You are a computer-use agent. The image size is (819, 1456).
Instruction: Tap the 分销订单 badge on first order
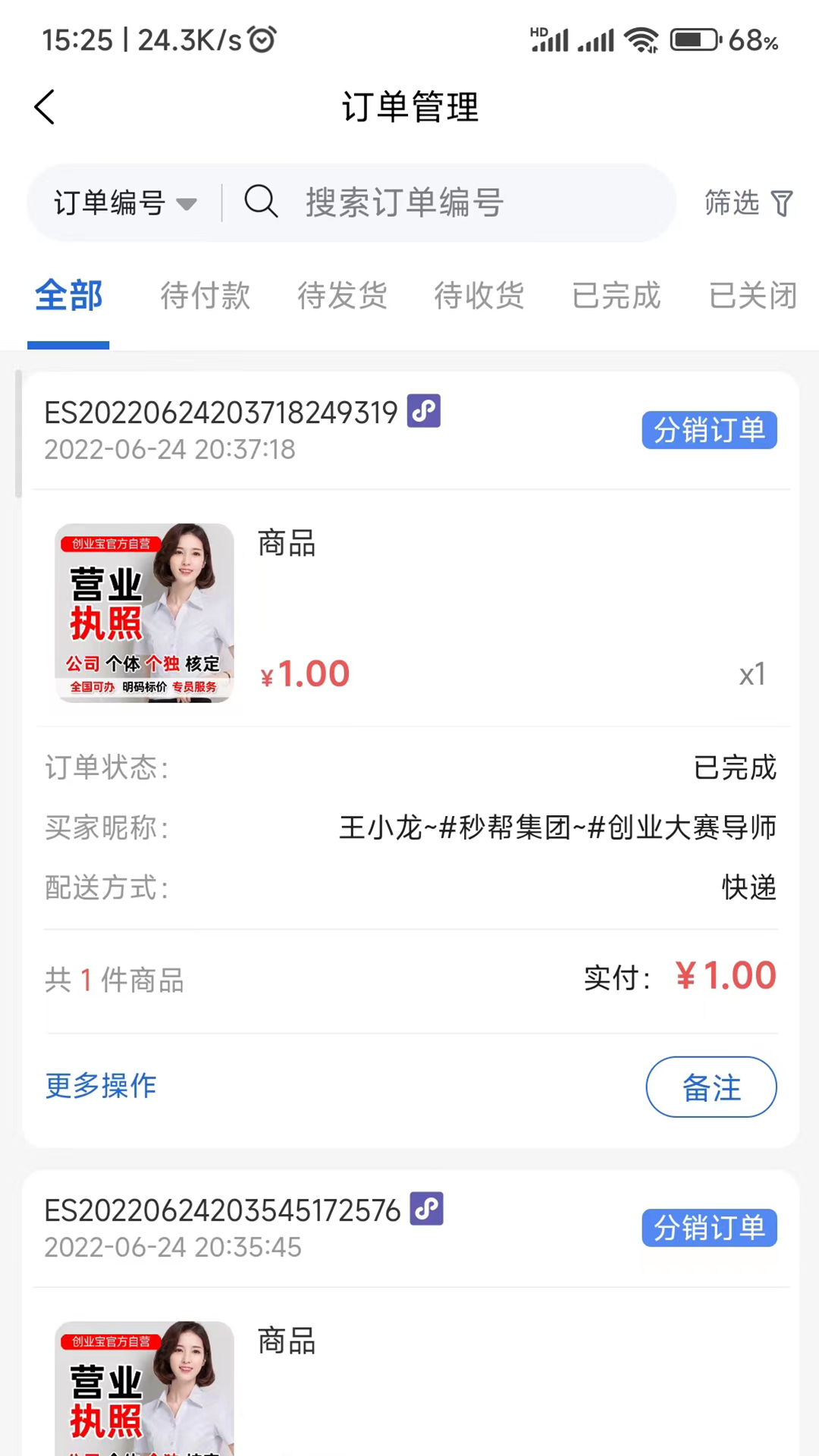(709, 429)
